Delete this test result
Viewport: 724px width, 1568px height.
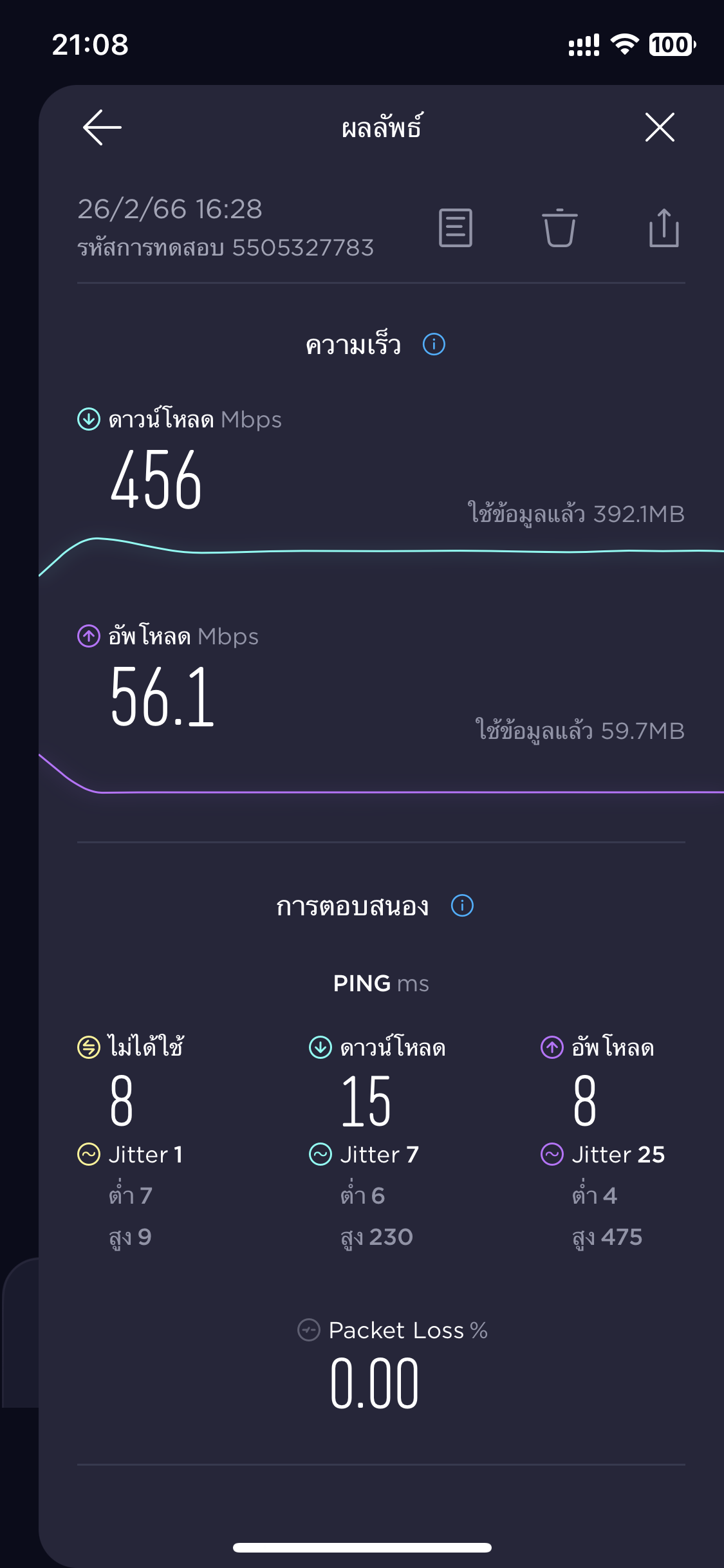coord(560,228)
